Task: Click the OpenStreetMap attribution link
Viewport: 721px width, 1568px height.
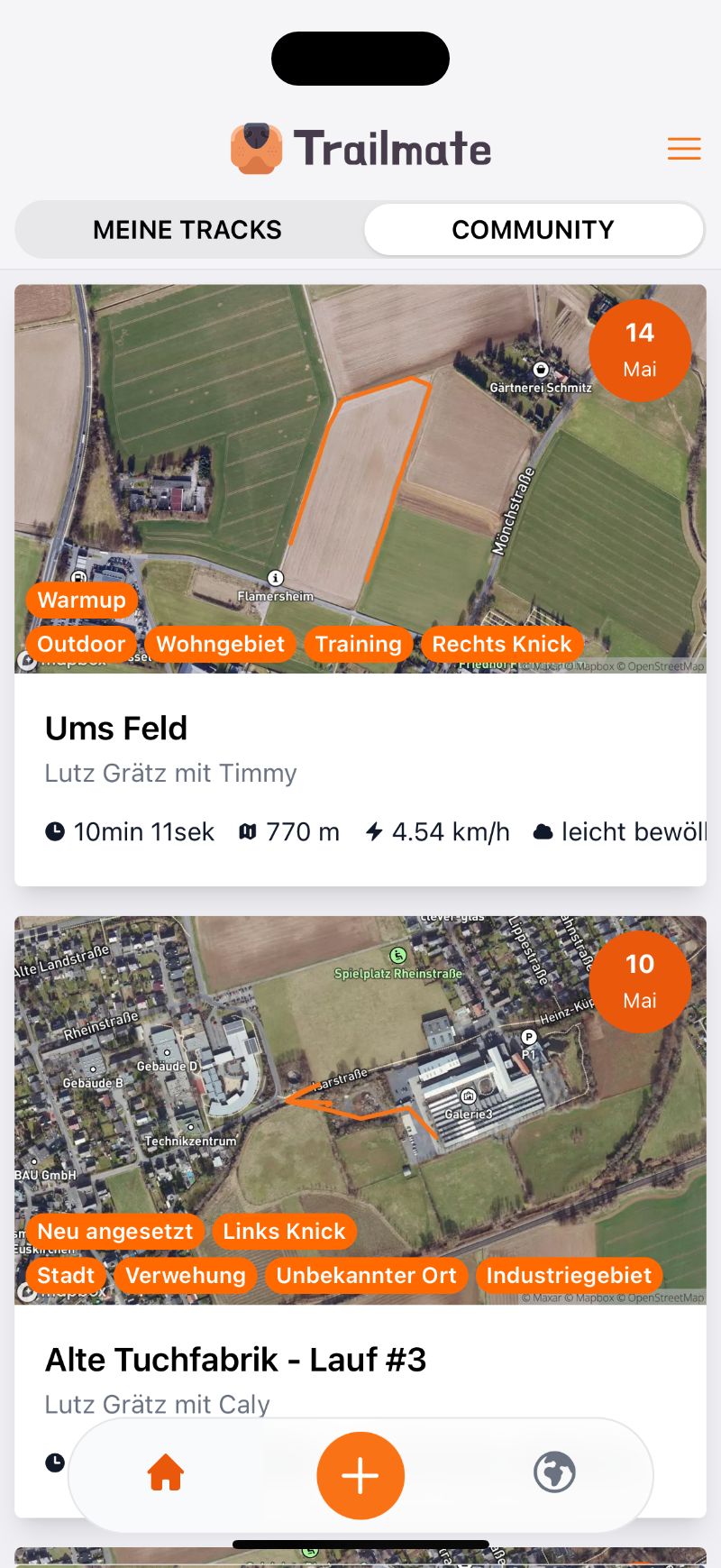Action: click(664, 666)
